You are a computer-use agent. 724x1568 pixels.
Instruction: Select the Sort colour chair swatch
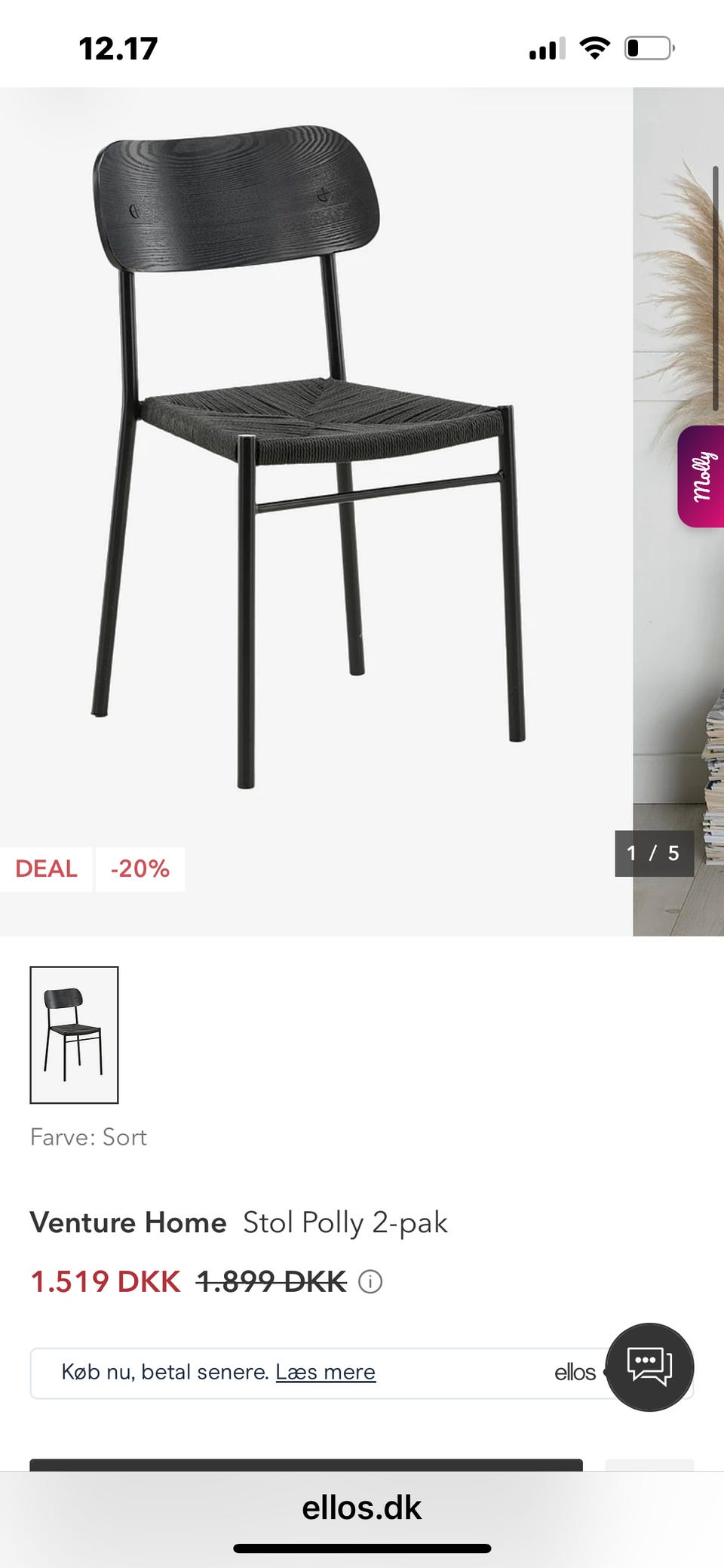74,1034
